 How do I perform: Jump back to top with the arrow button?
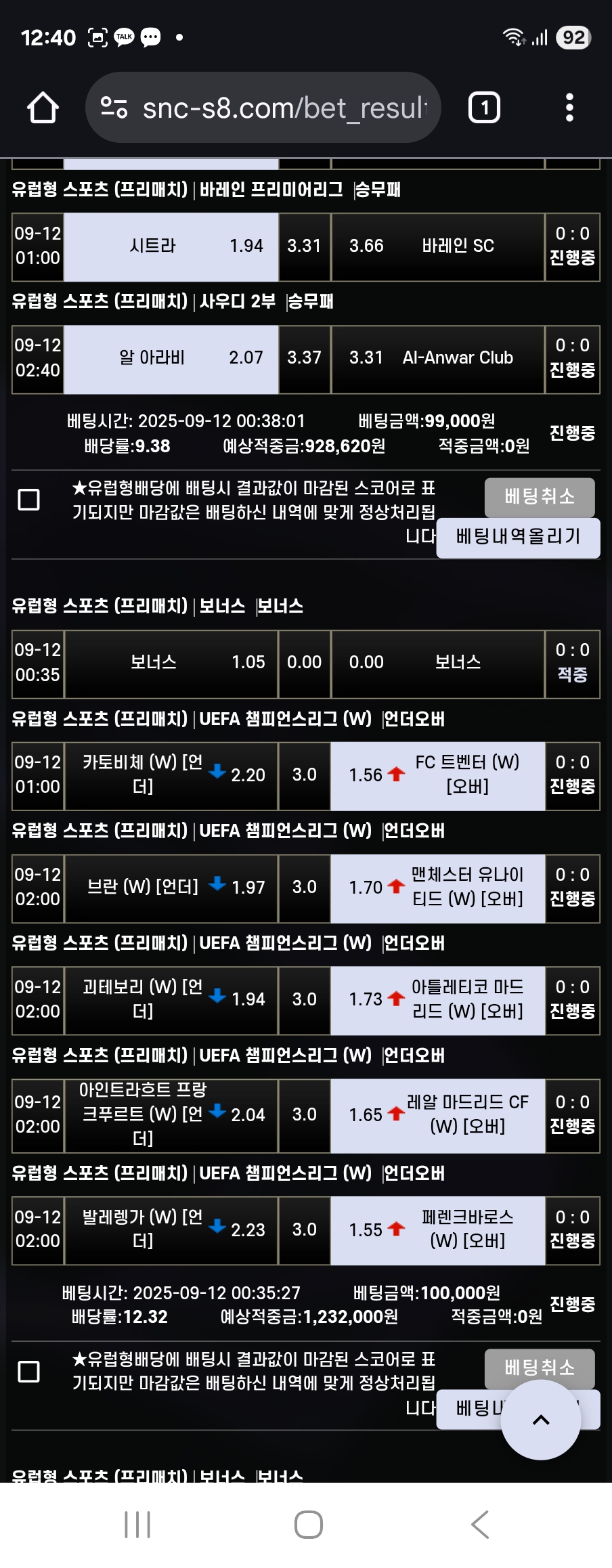[x=540, y=1420]
